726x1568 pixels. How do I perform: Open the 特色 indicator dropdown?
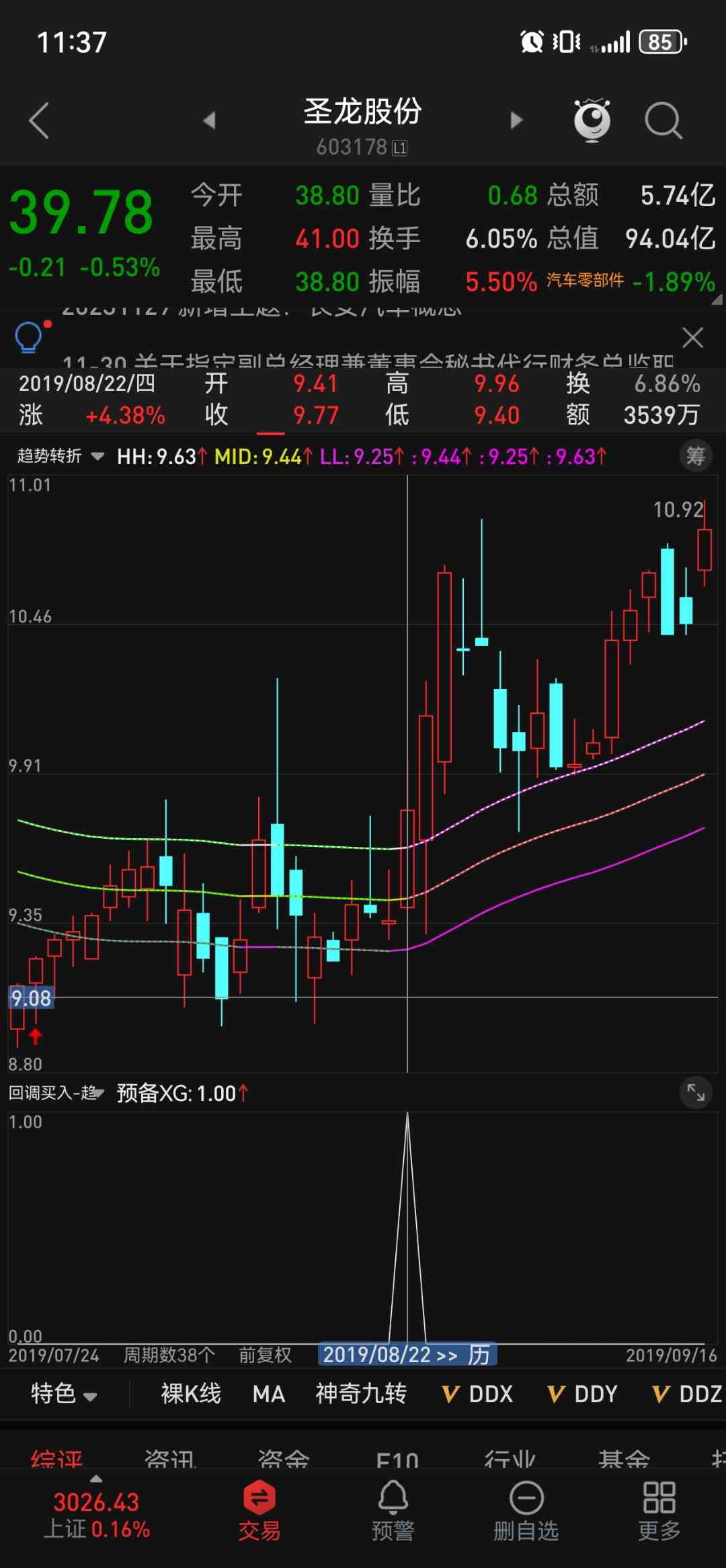tap(64, 1393)
